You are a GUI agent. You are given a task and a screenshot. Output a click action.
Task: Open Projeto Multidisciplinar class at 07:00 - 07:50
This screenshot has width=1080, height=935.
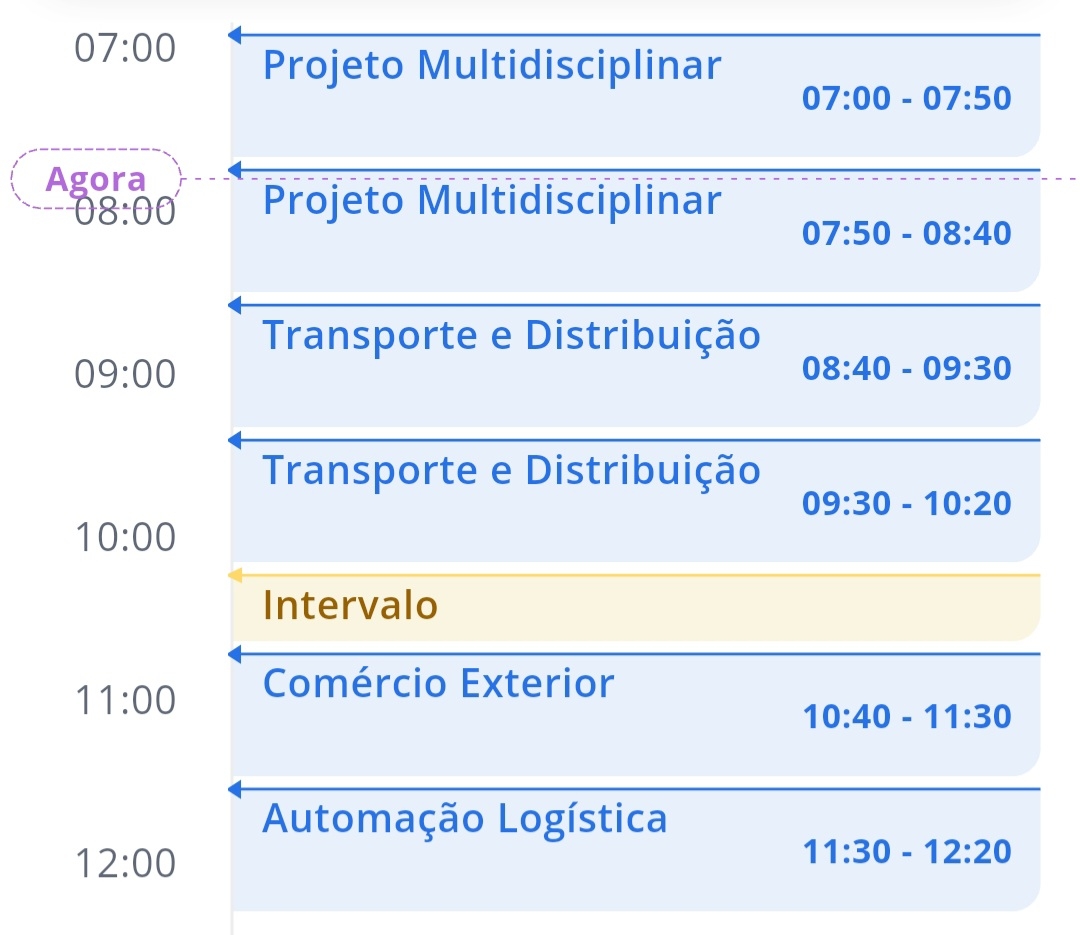click(635, 95)
